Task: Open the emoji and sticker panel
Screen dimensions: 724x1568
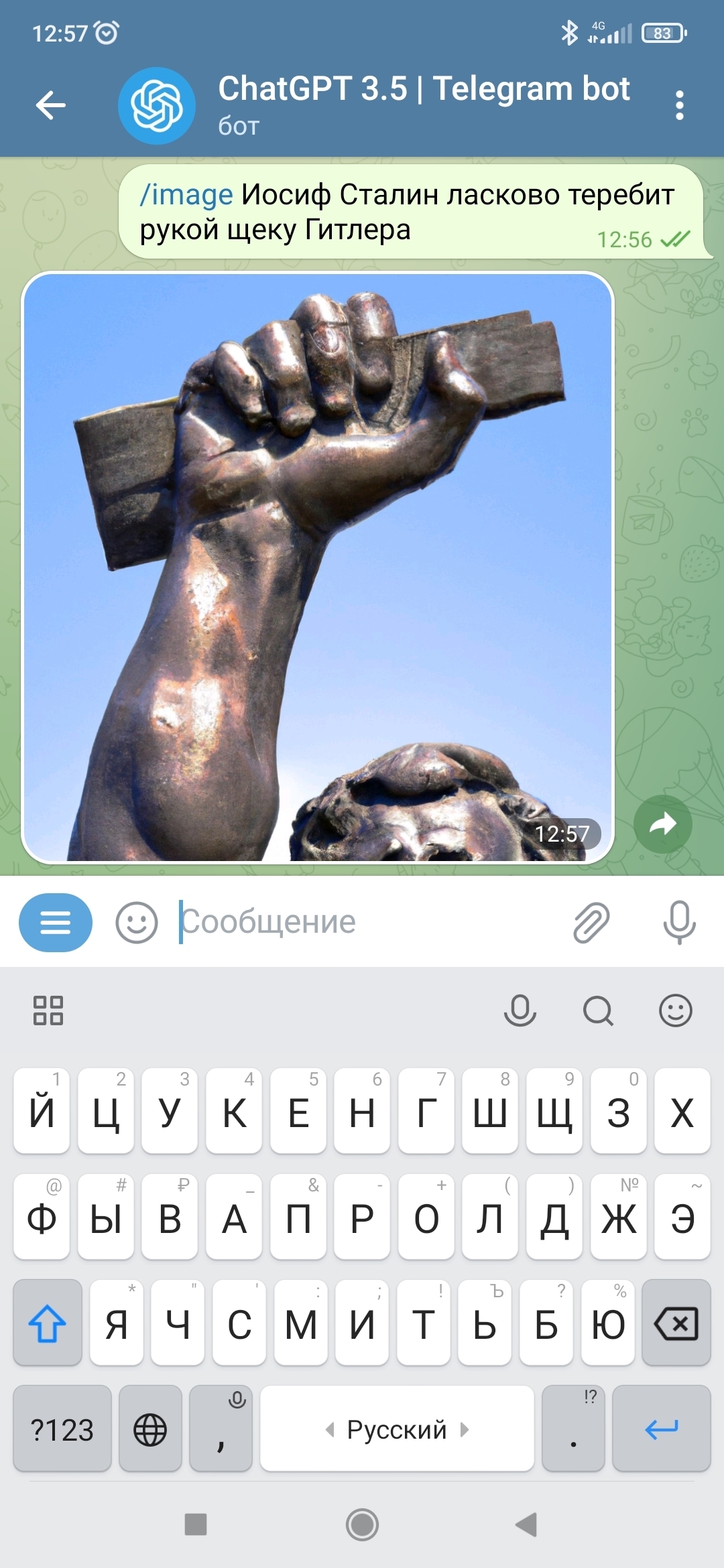Action: (137, 923)
